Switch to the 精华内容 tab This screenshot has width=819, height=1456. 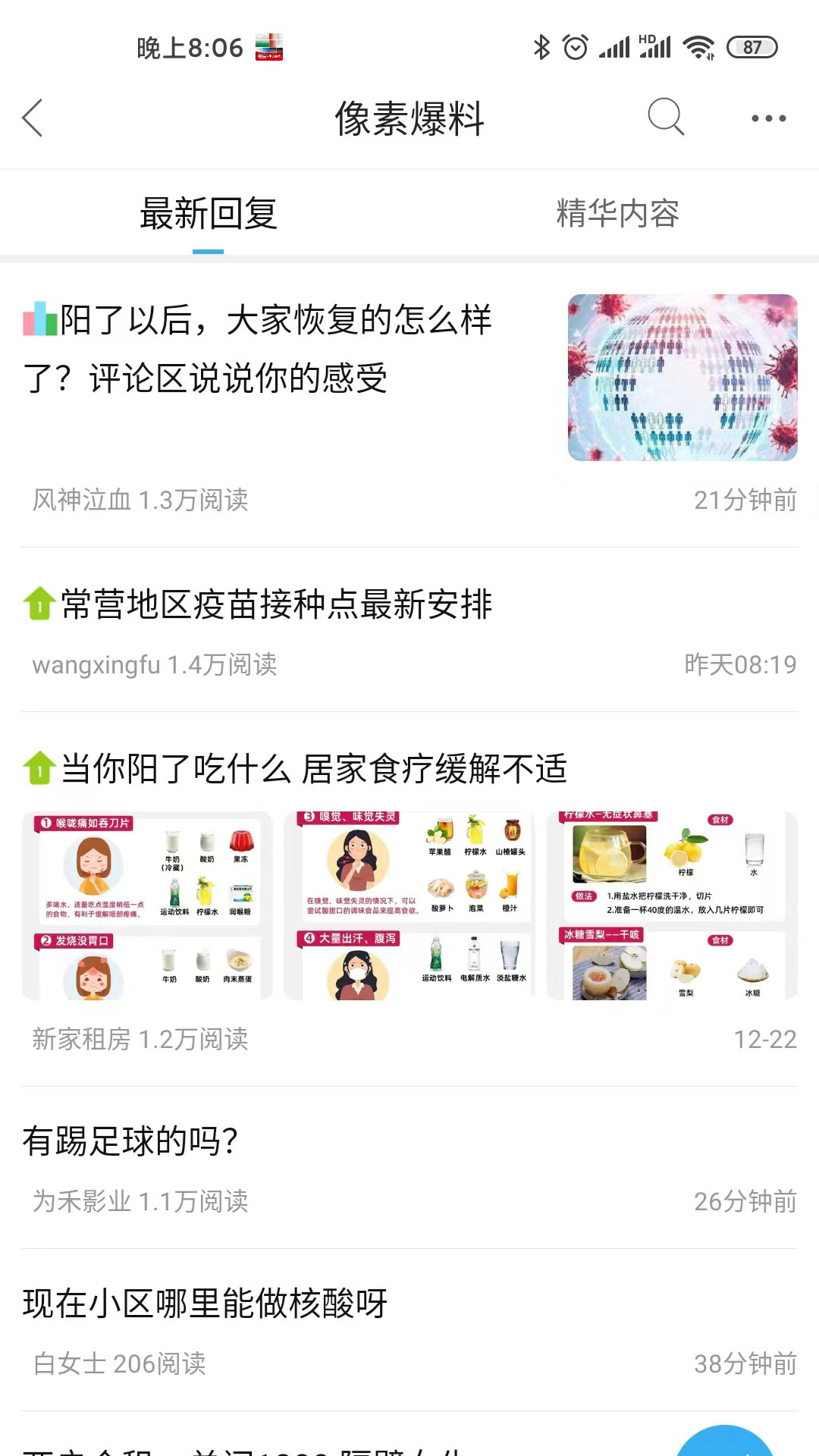pos(619,215)
